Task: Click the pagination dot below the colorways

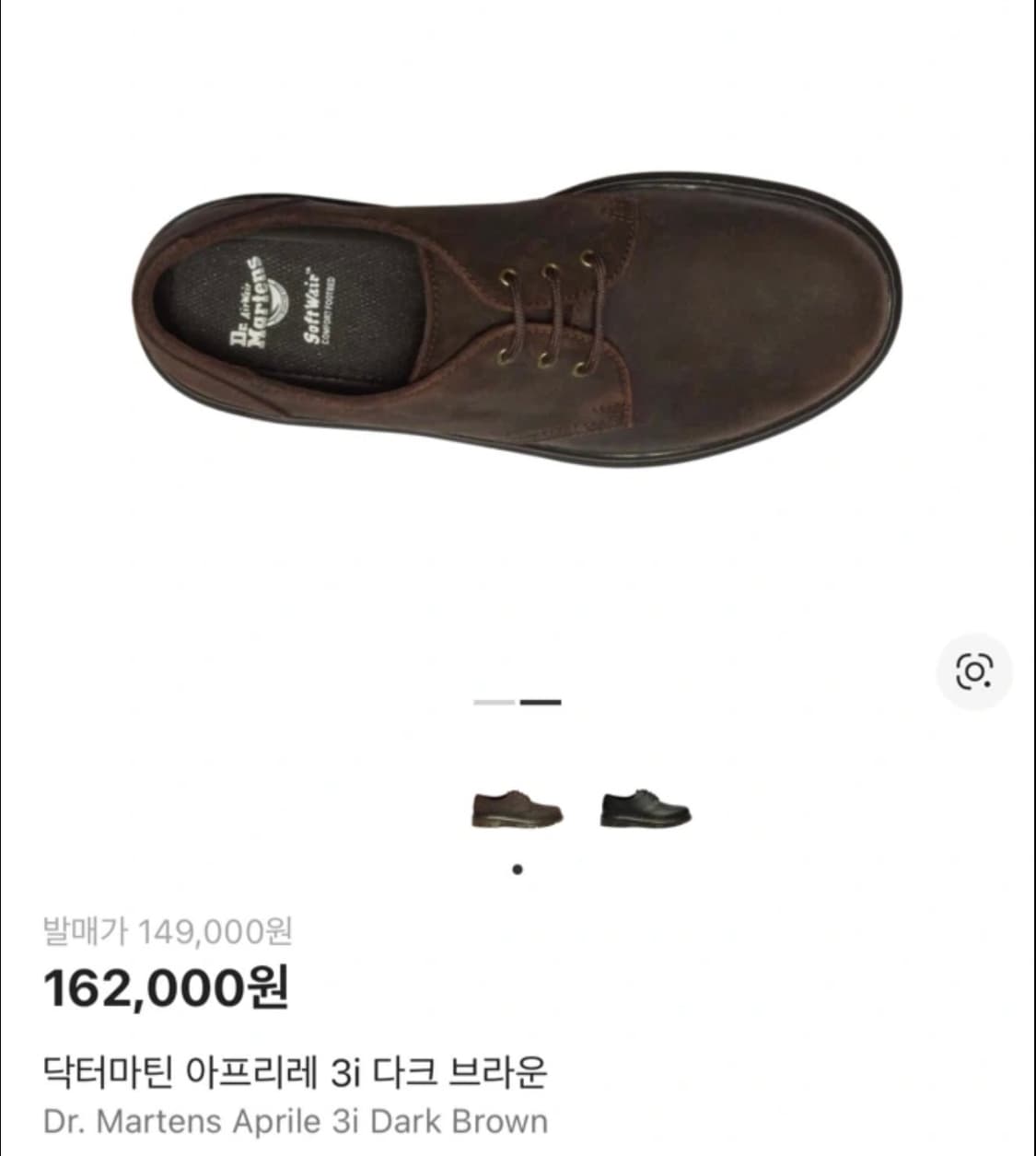Action: 517,870
